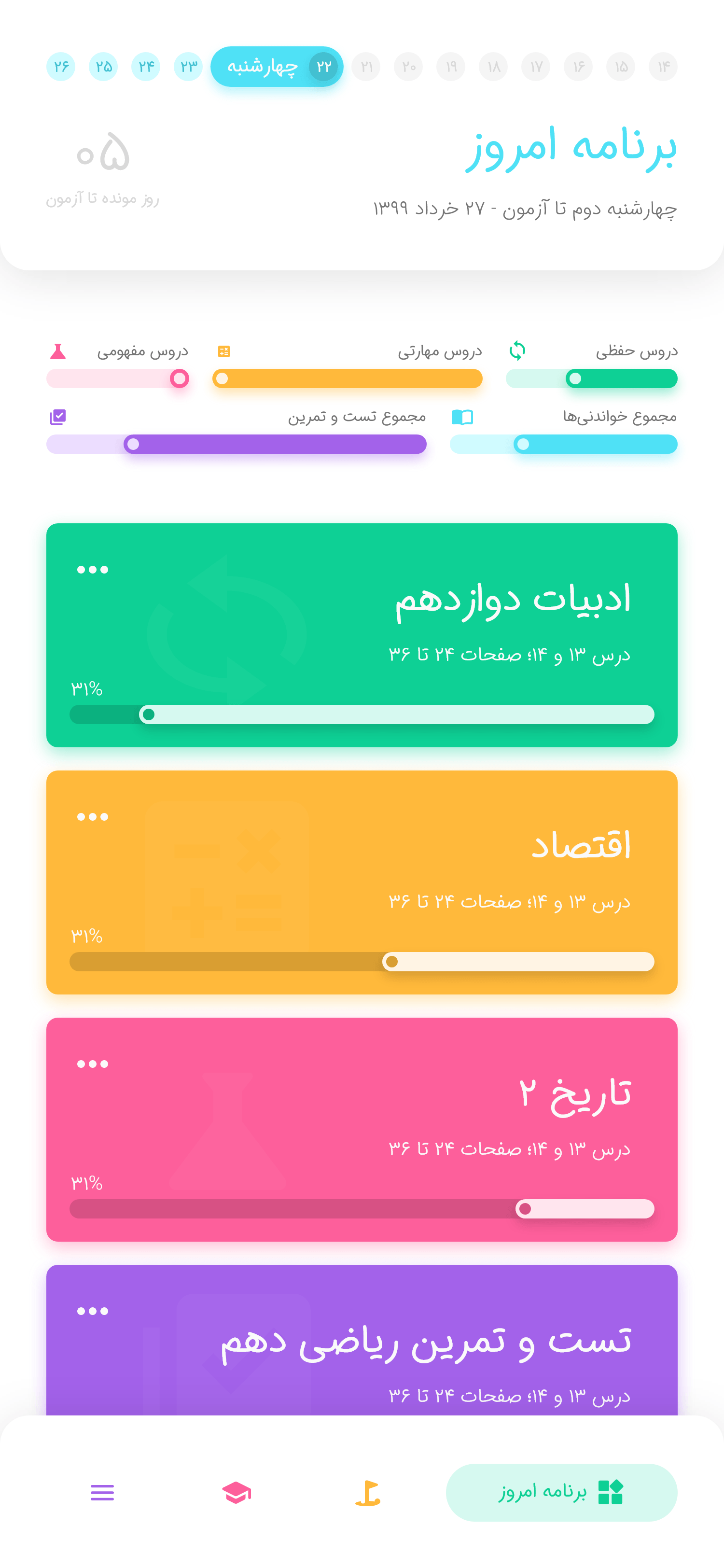Switch to برنامه امروز tab

click(x=561, y=1492)
